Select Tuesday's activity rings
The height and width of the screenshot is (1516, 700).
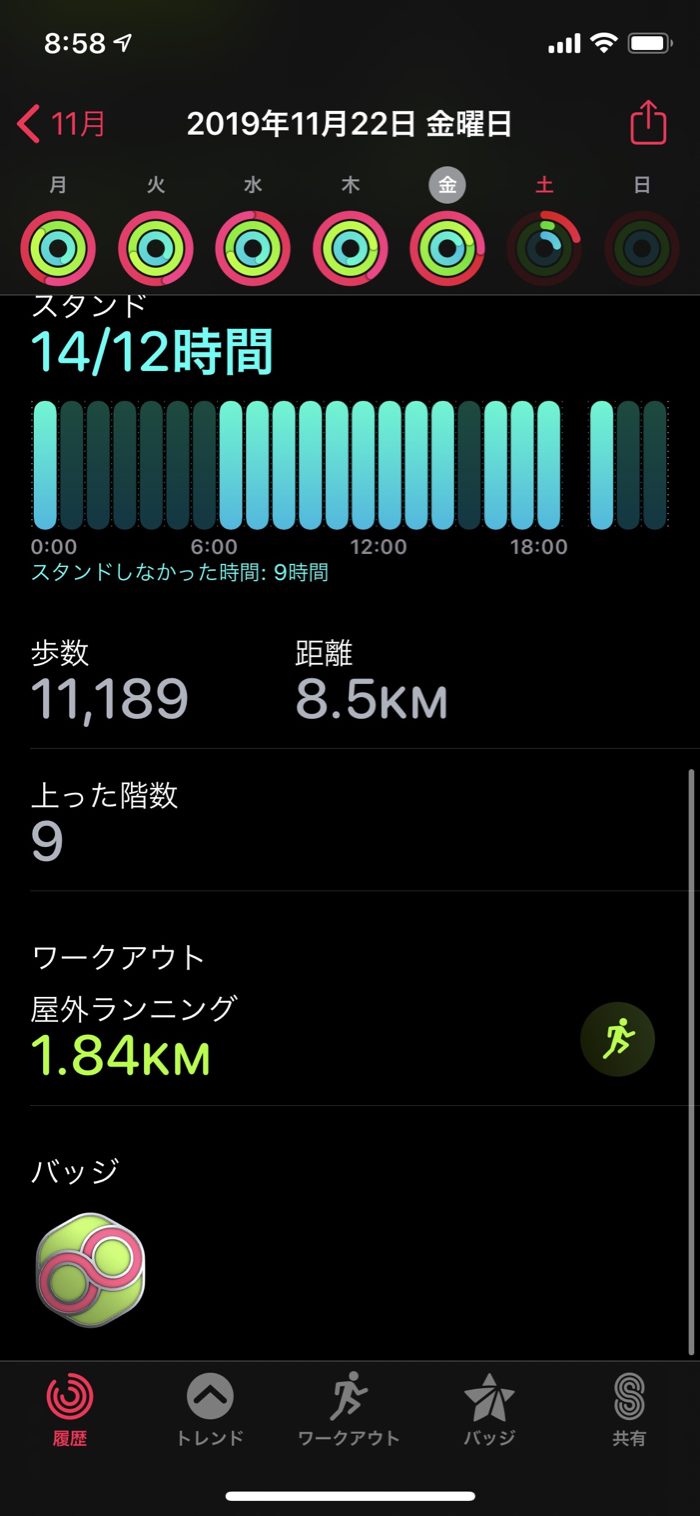pos(156,248)
